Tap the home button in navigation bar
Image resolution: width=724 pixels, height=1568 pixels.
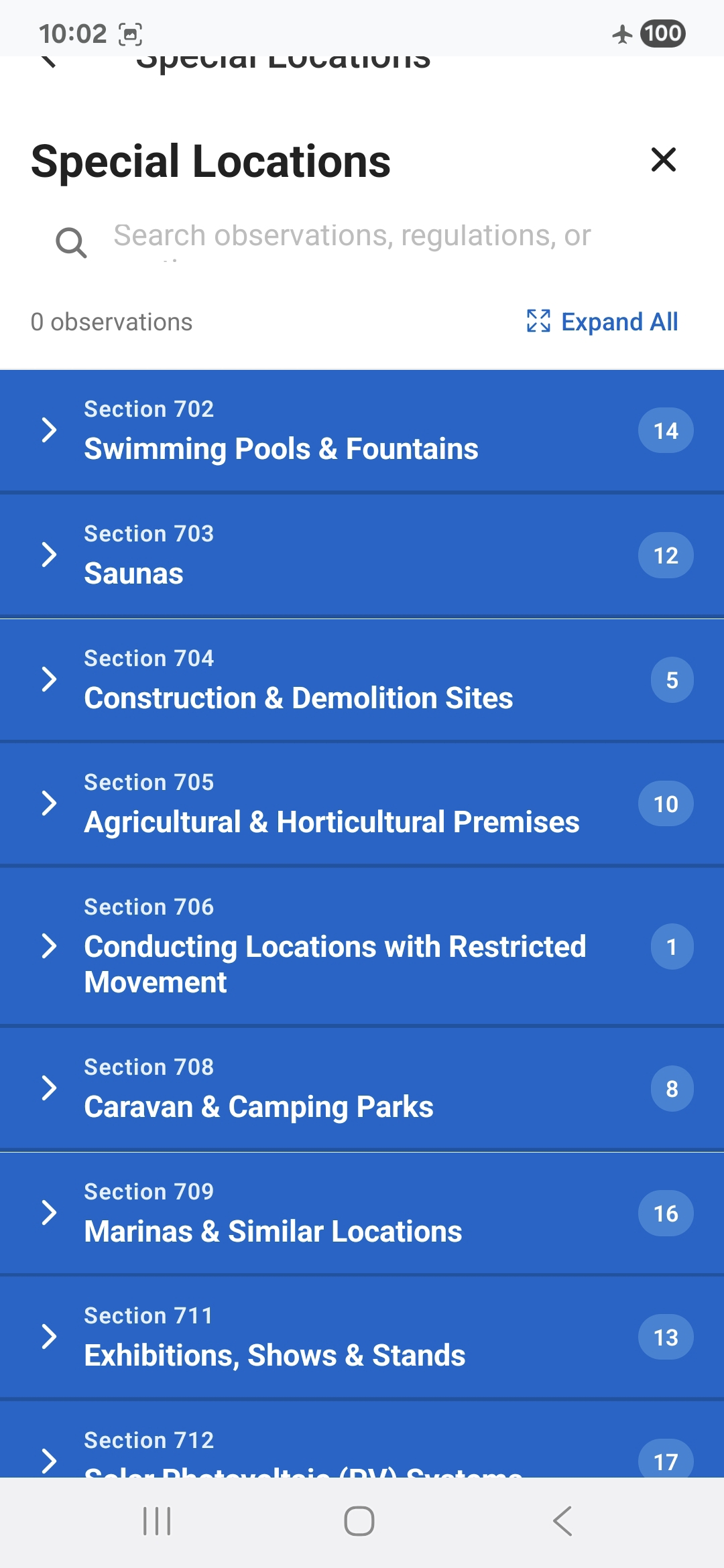tap(361, 1520)
